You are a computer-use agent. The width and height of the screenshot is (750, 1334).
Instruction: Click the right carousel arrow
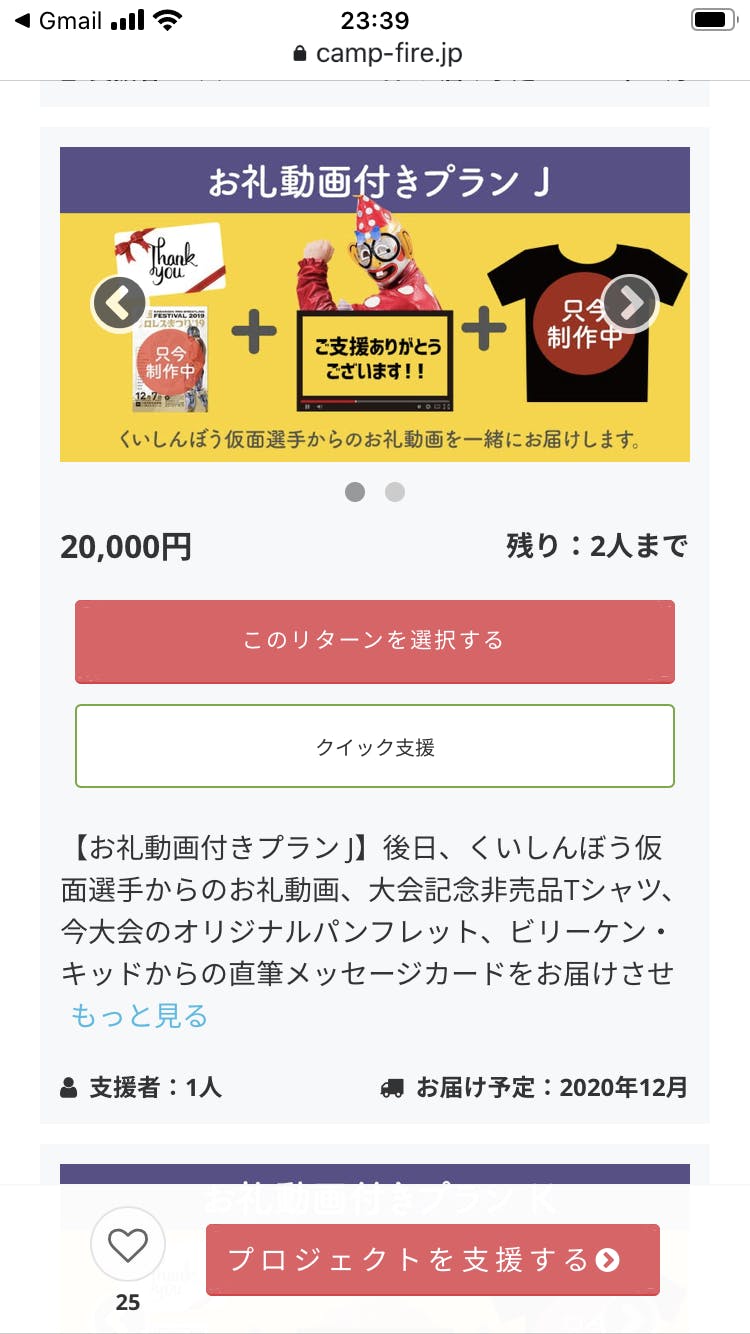[630, 302]
